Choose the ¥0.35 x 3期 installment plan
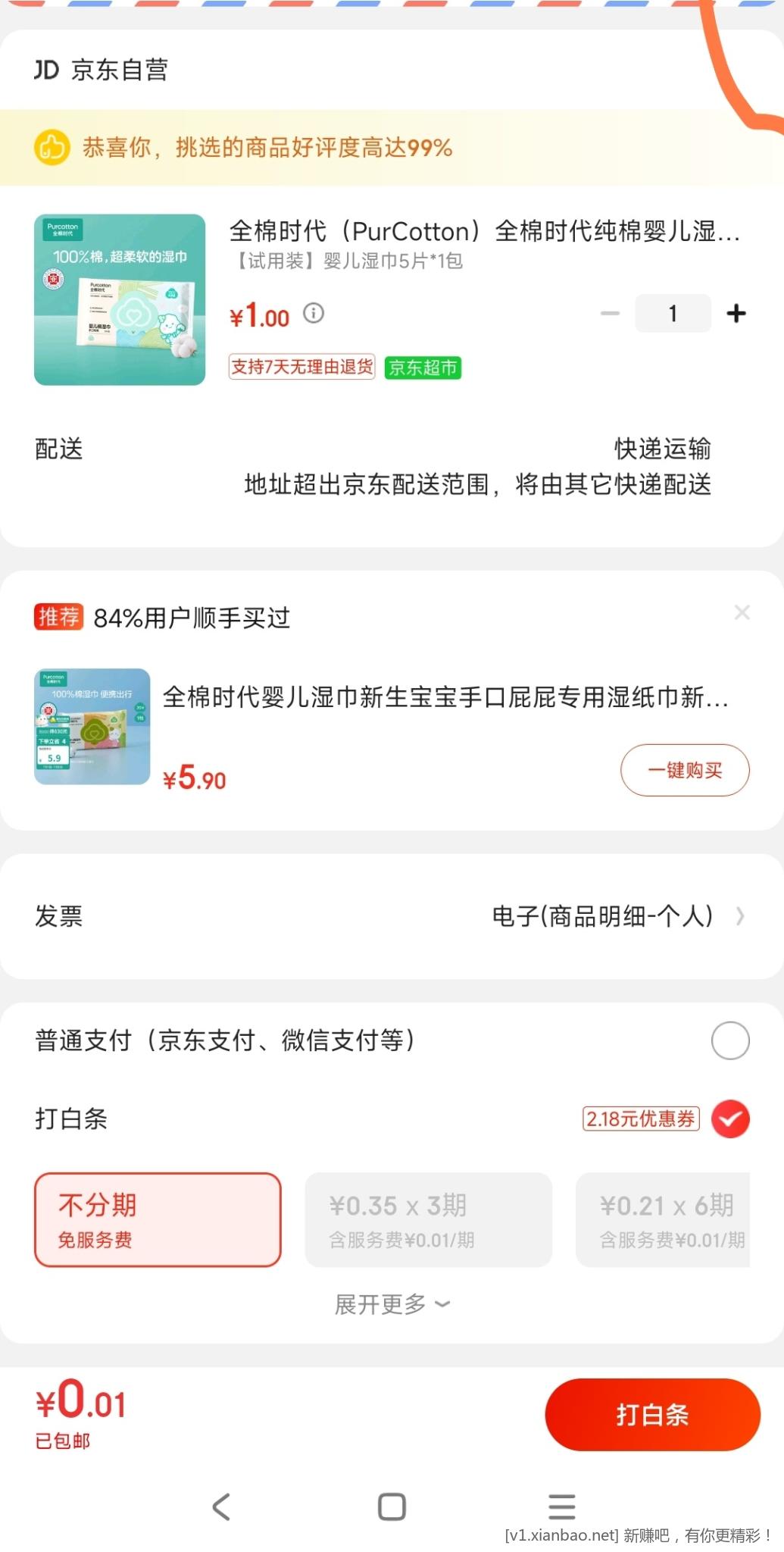This screenshot has width=784, height=1552. [428, 1219]
